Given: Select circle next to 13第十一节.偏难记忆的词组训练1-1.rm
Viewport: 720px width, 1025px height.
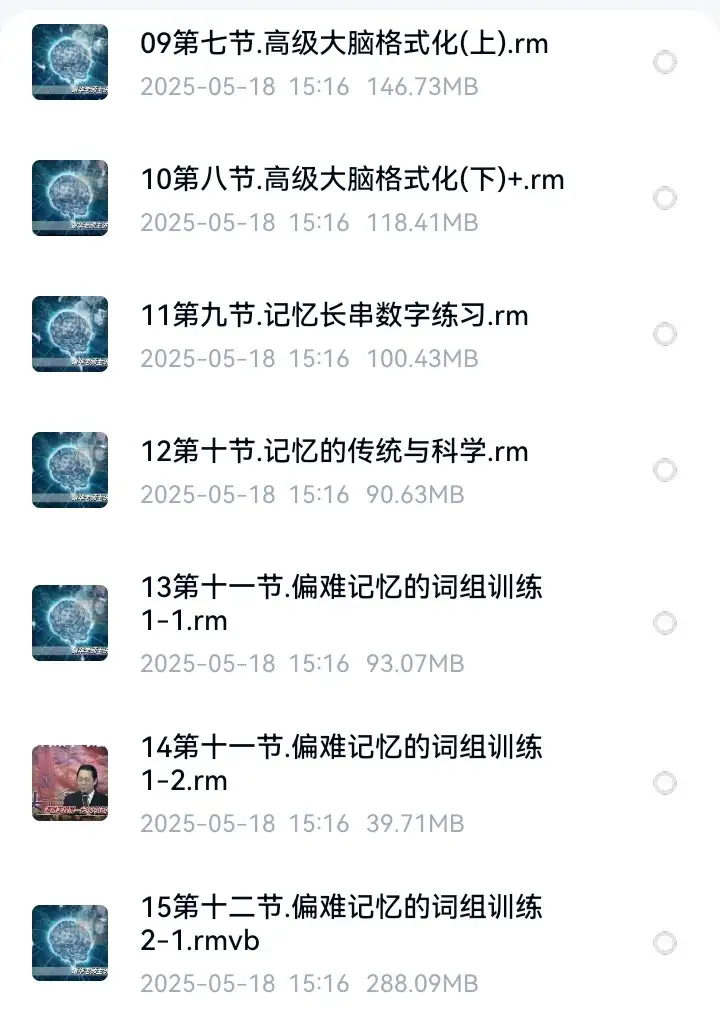Looking at the screenshot, I should click(662, 622).
